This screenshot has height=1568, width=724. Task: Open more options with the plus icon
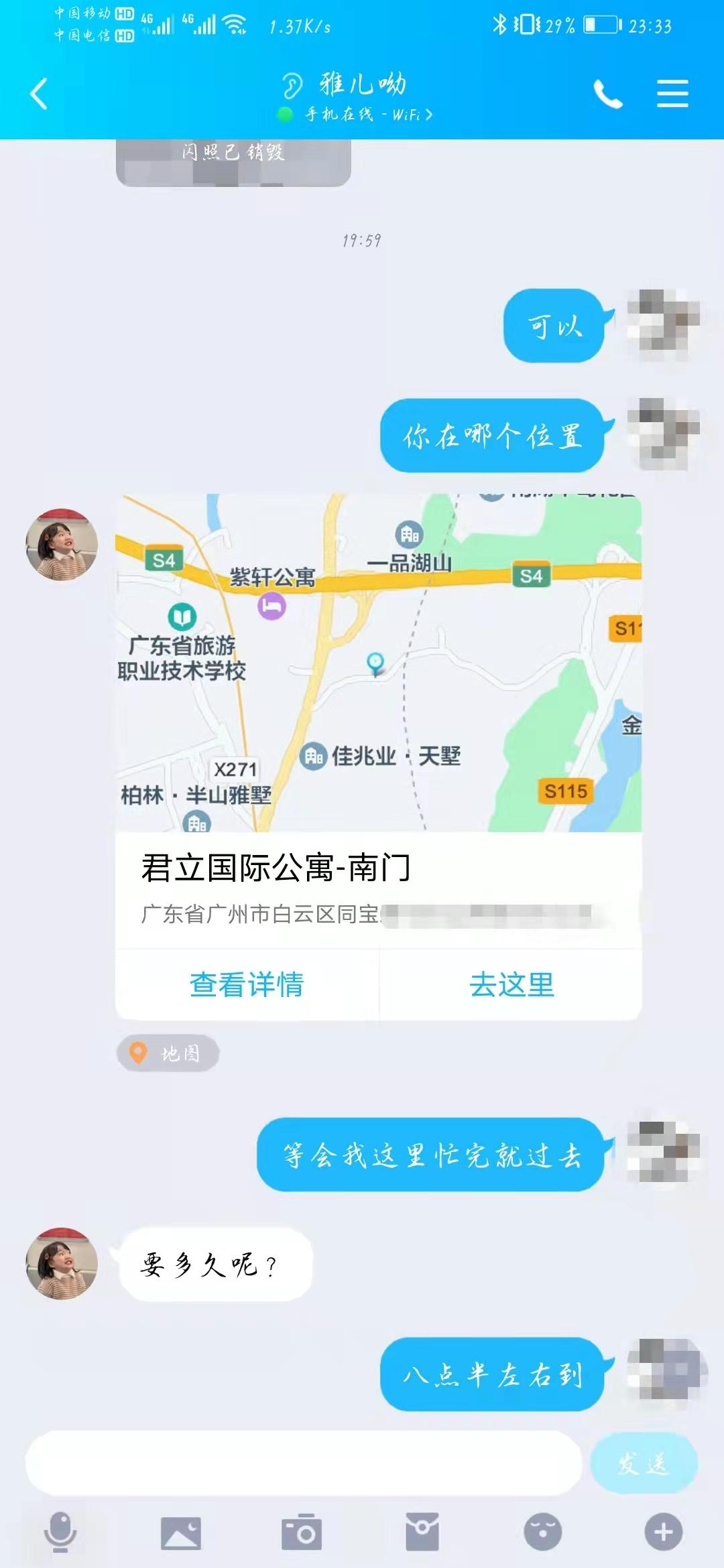click(x=664, y=1532)
